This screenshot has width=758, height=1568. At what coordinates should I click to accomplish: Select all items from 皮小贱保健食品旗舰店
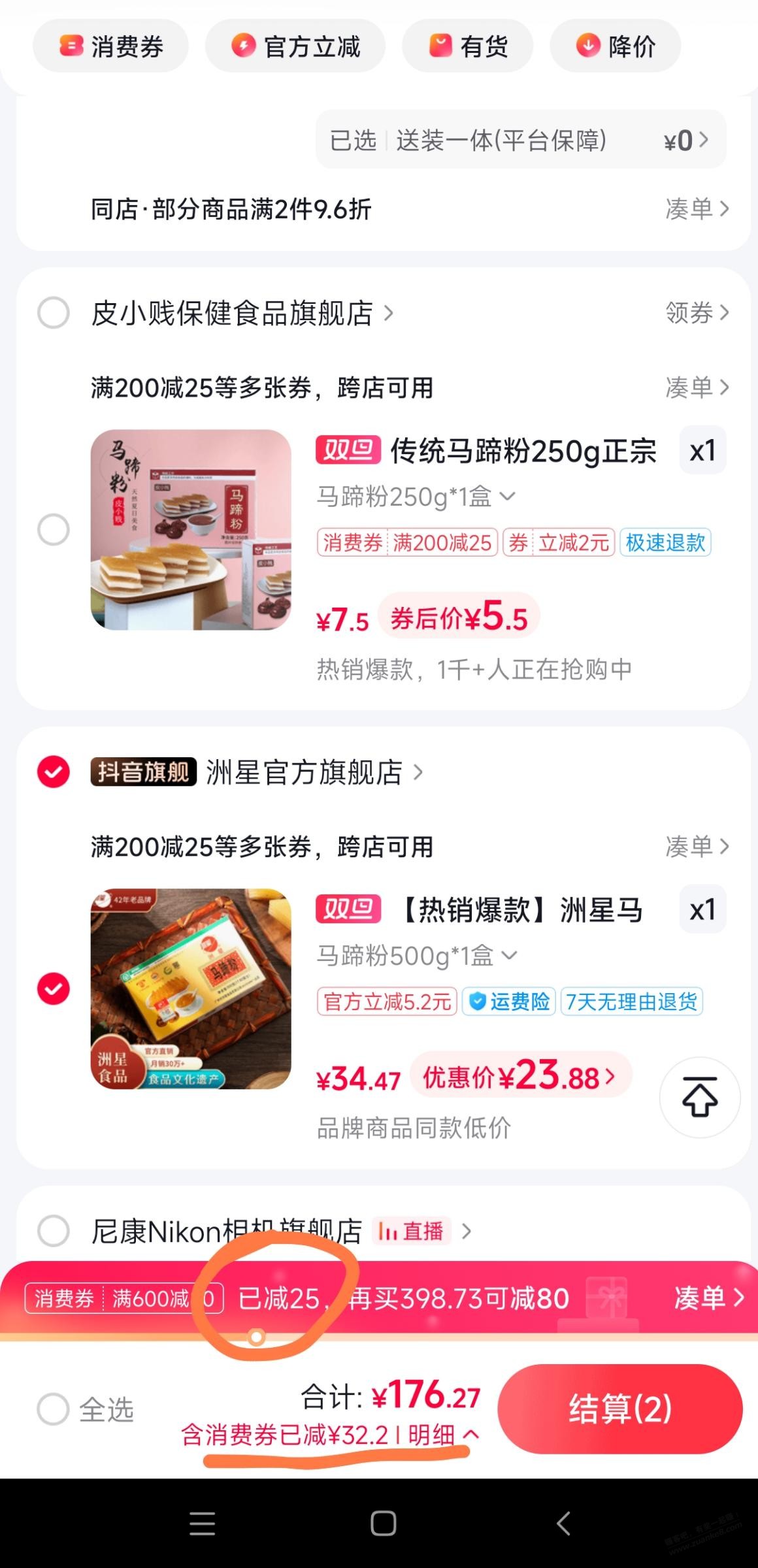tap(54, 313)
